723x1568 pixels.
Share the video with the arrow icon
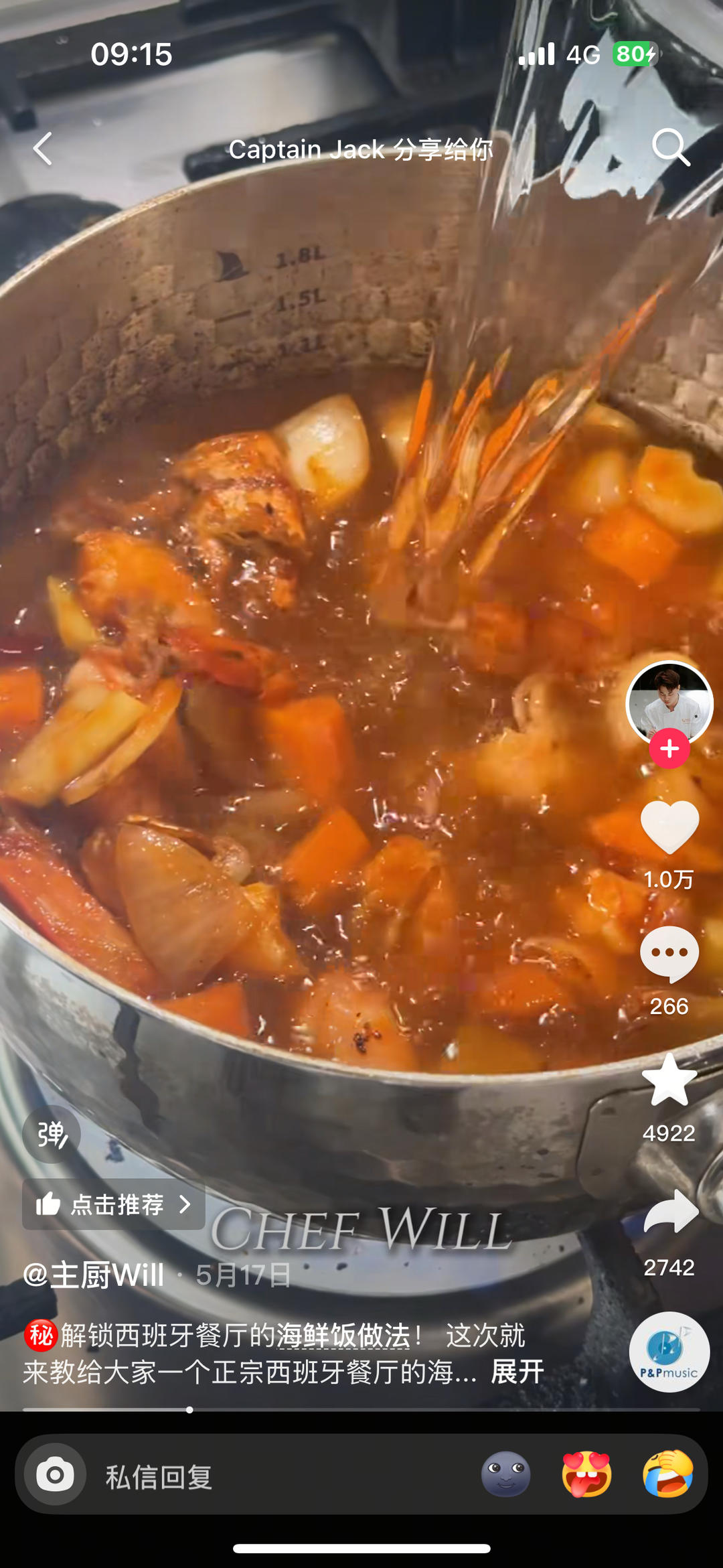click(670, 1212)
